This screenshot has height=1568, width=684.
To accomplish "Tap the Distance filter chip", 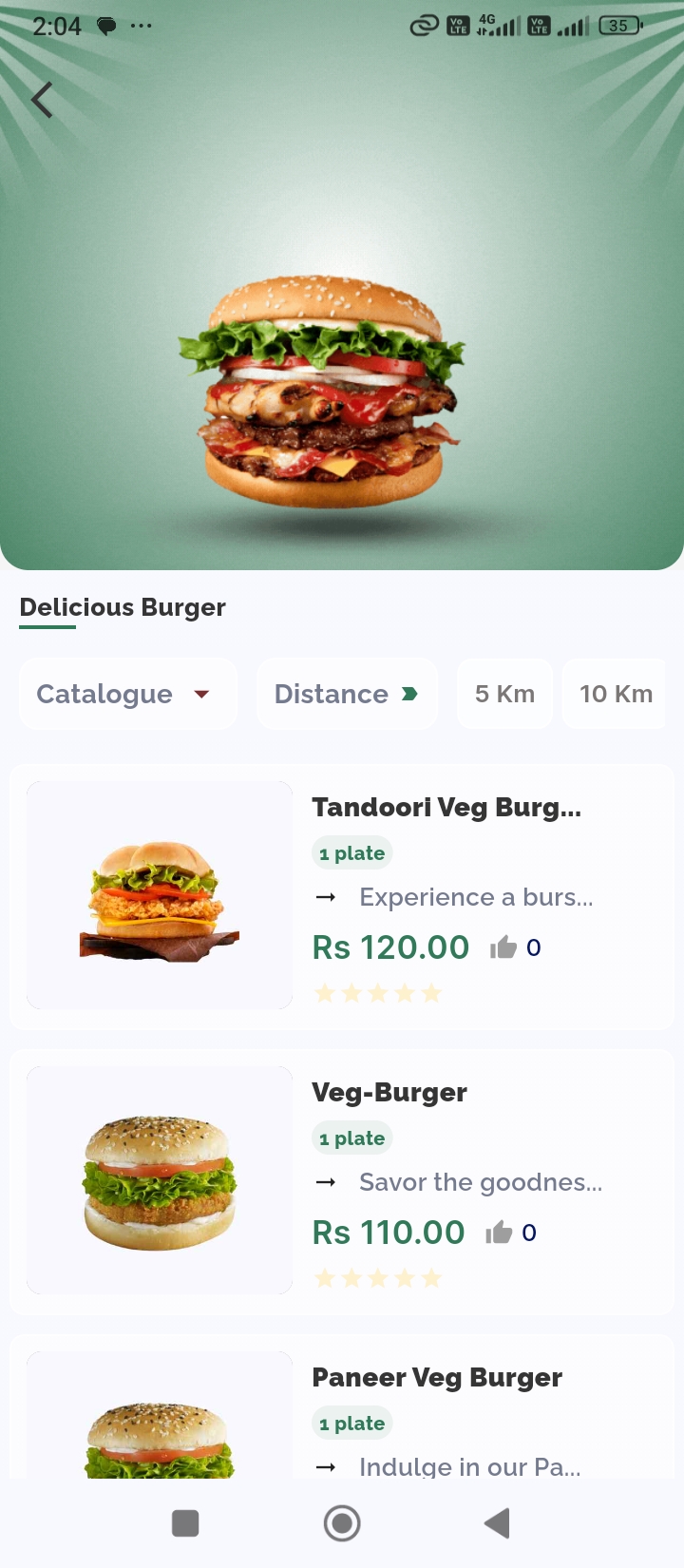I will (346, 694).
